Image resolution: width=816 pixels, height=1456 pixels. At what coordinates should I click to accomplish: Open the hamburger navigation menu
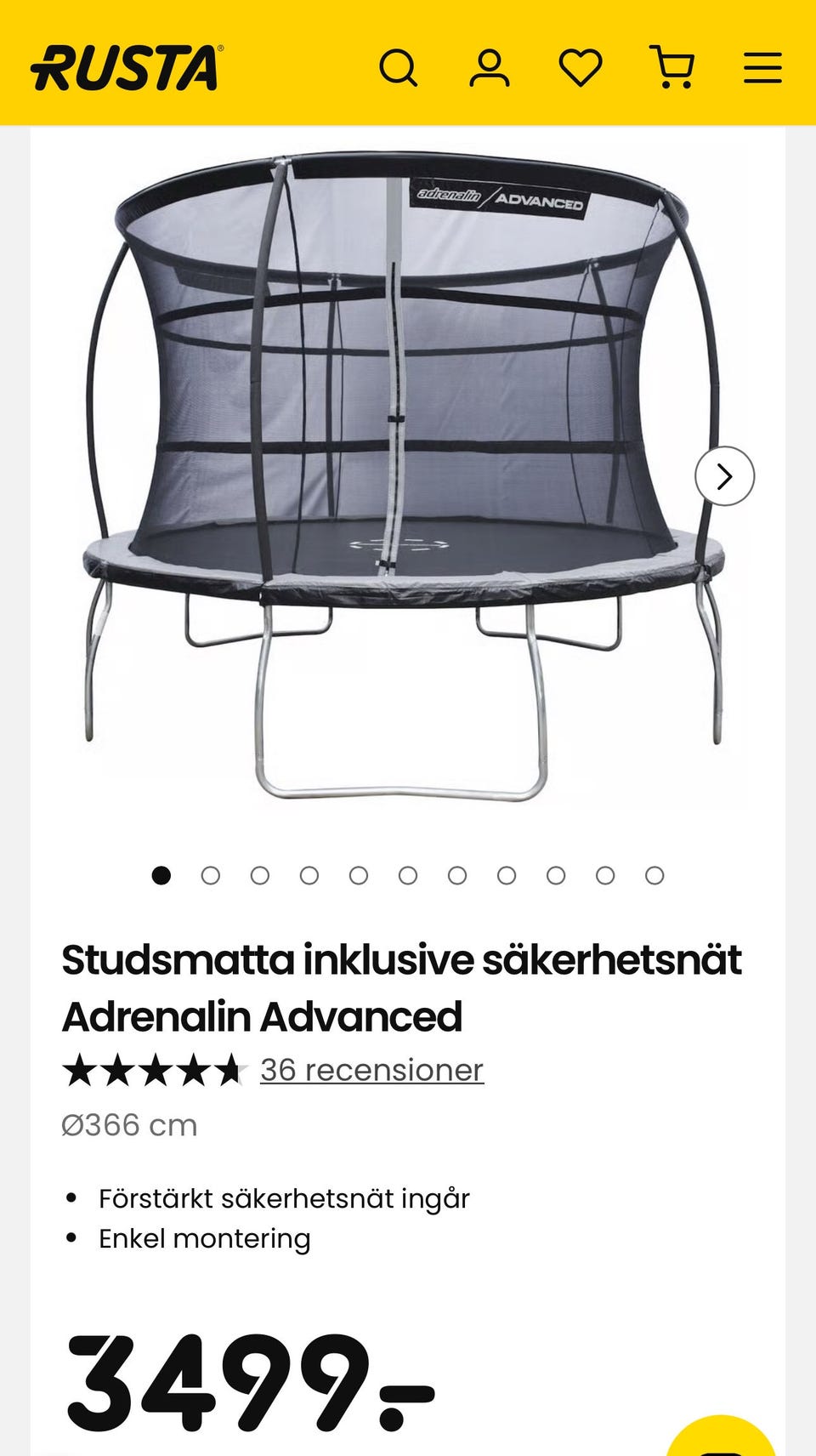[x=762, y=68]
